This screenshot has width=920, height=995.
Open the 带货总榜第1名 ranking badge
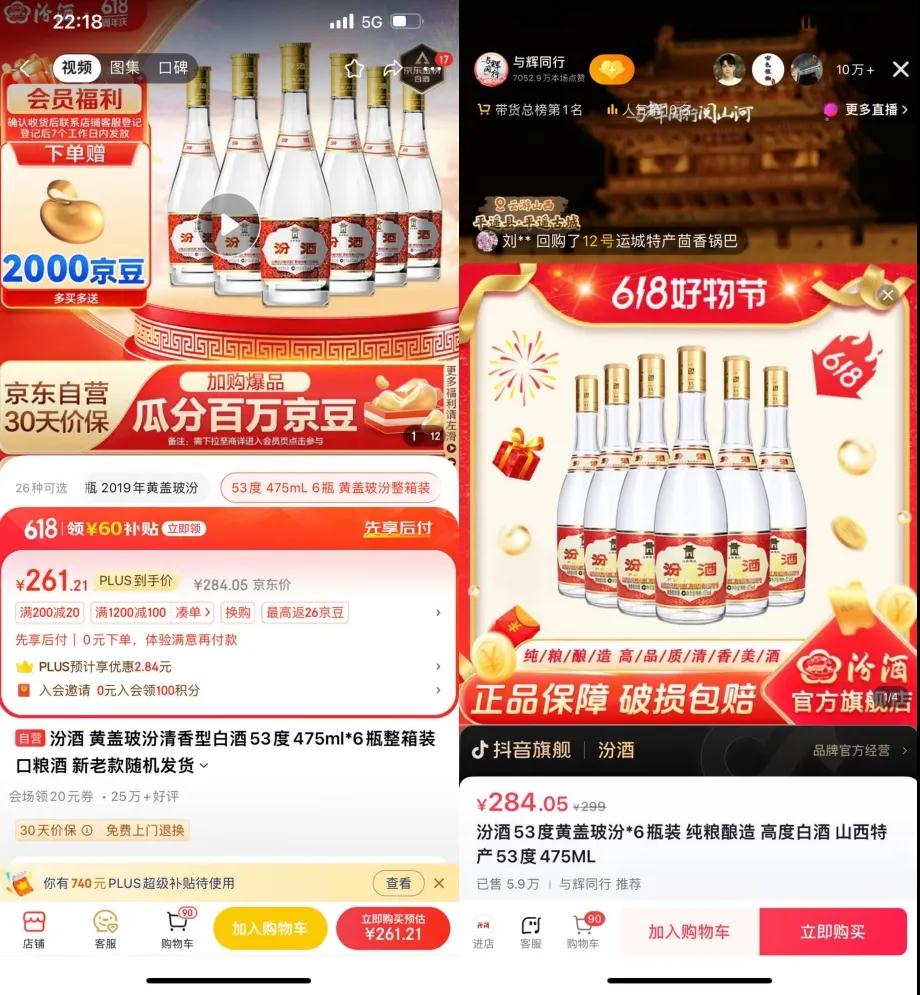click(537, 111)
